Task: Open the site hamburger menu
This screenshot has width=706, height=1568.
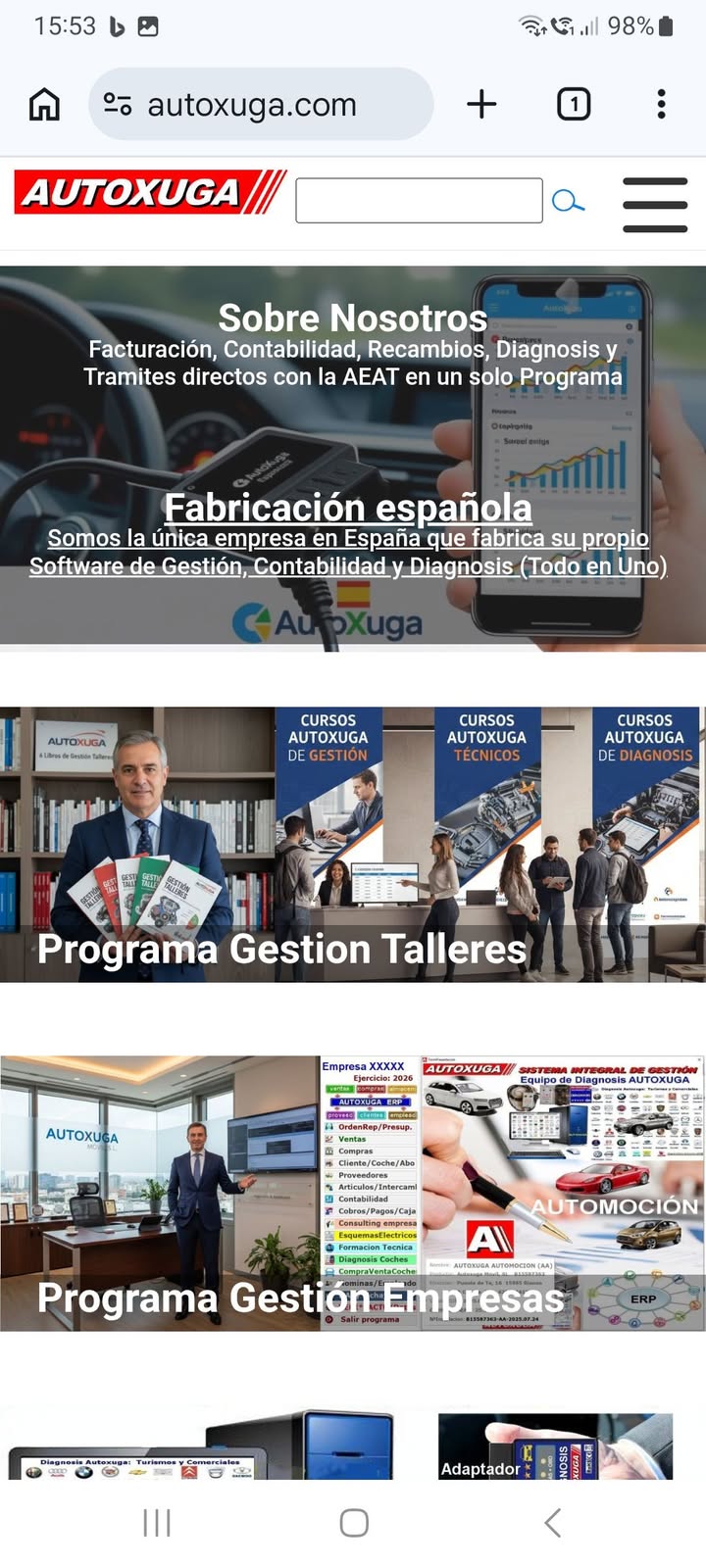Action: tap(655, 204)
